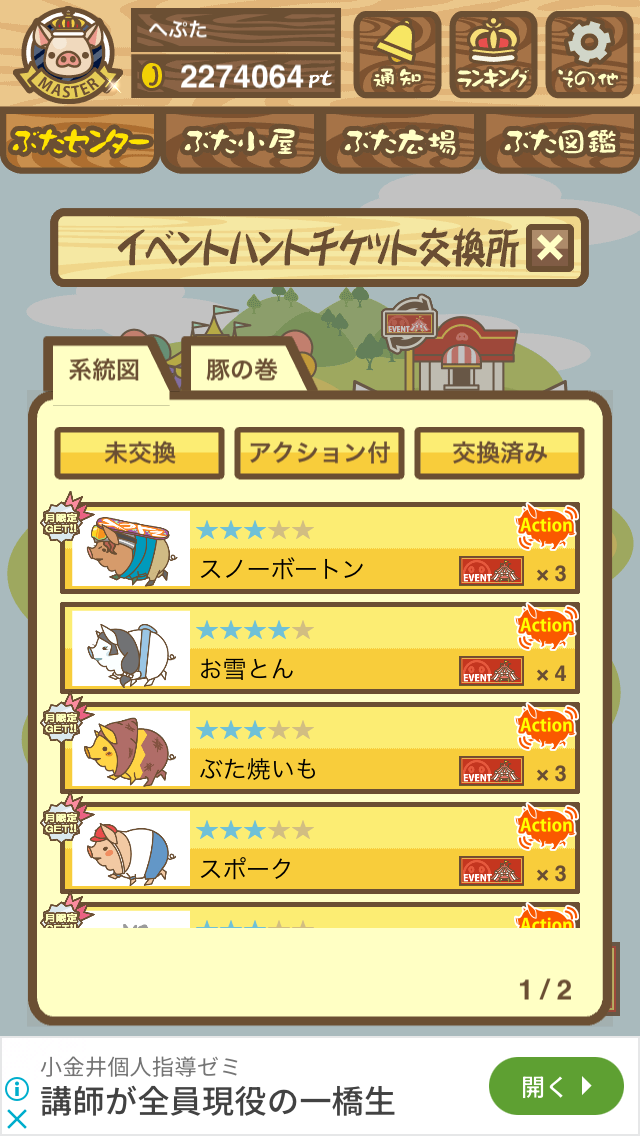This screenshot has height=1136, width=640.
Task: Tap the 開く button on the ad
Action: coord(556,1086)
